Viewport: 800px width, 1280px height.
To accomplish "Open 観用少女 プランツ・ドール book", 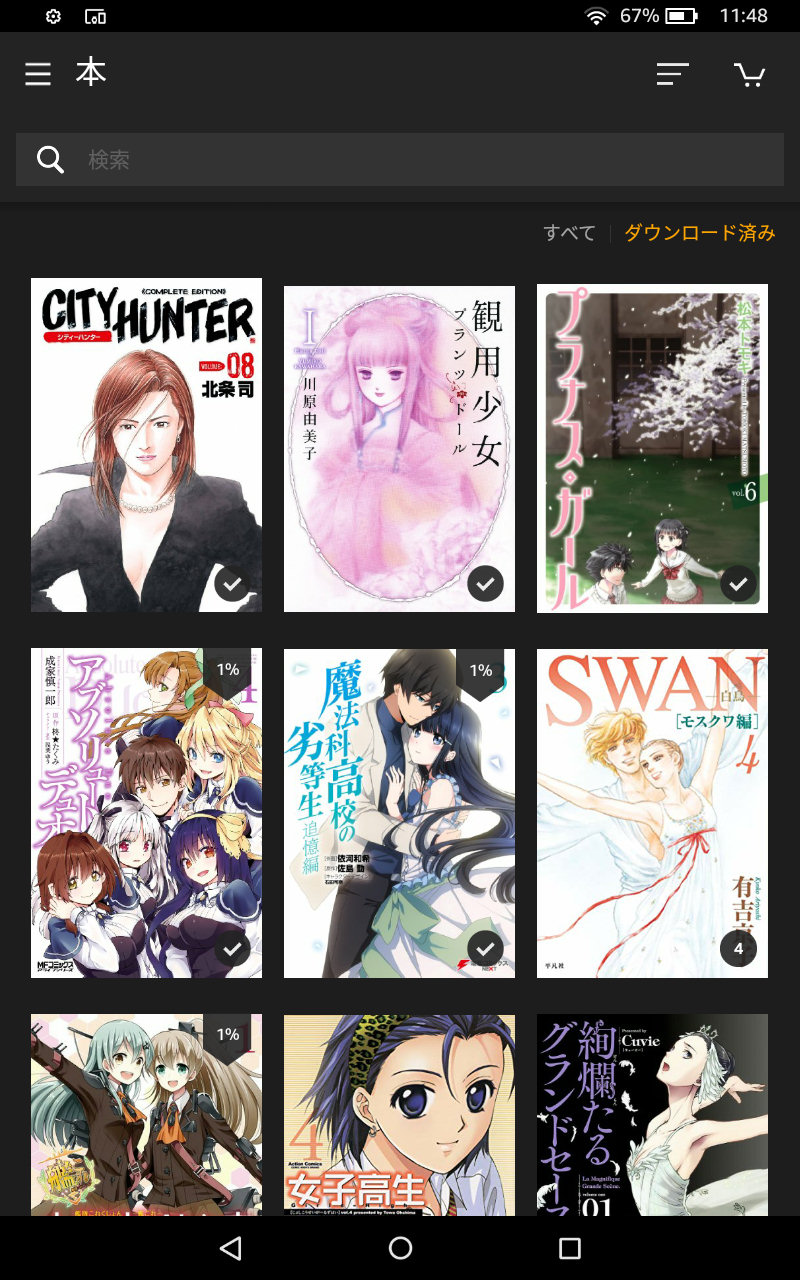I will click(x=399, y=449).
